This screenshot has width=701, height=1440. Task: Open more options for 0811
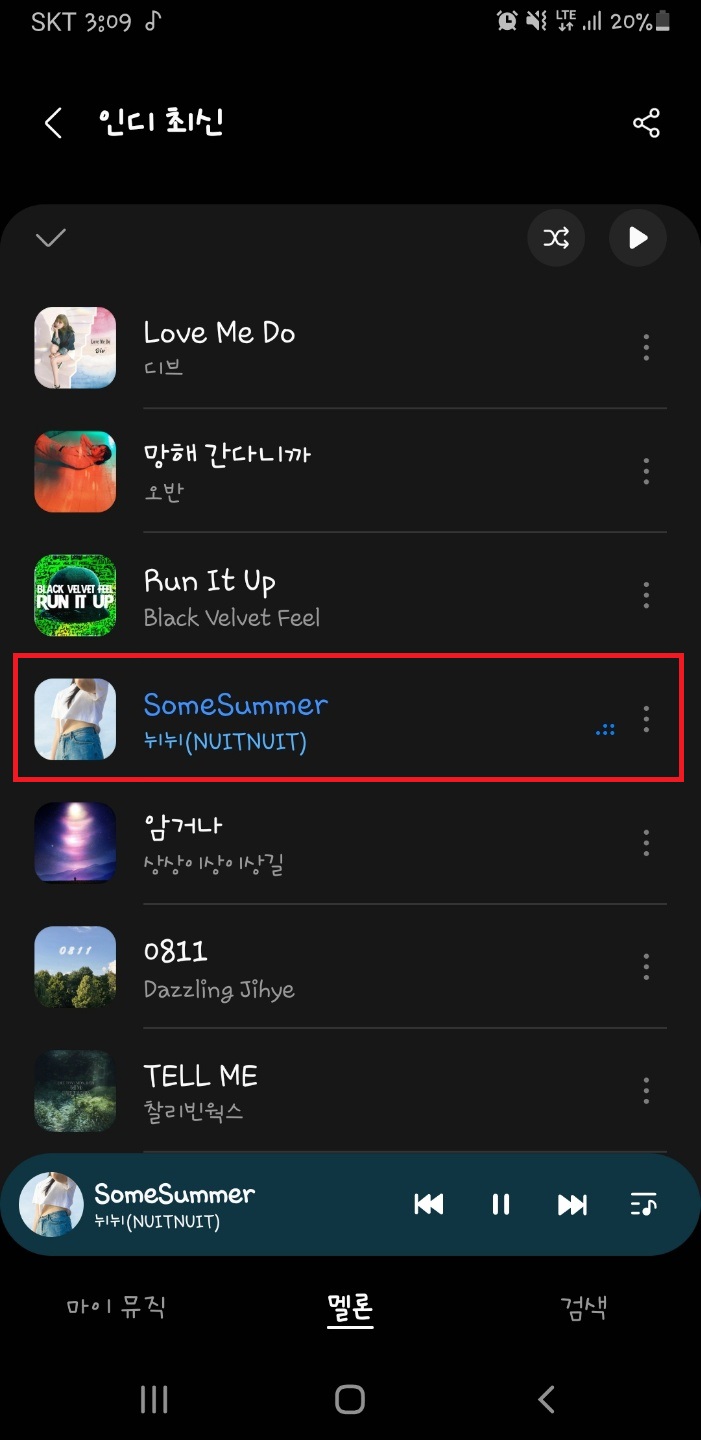click(x=646, y=966)
